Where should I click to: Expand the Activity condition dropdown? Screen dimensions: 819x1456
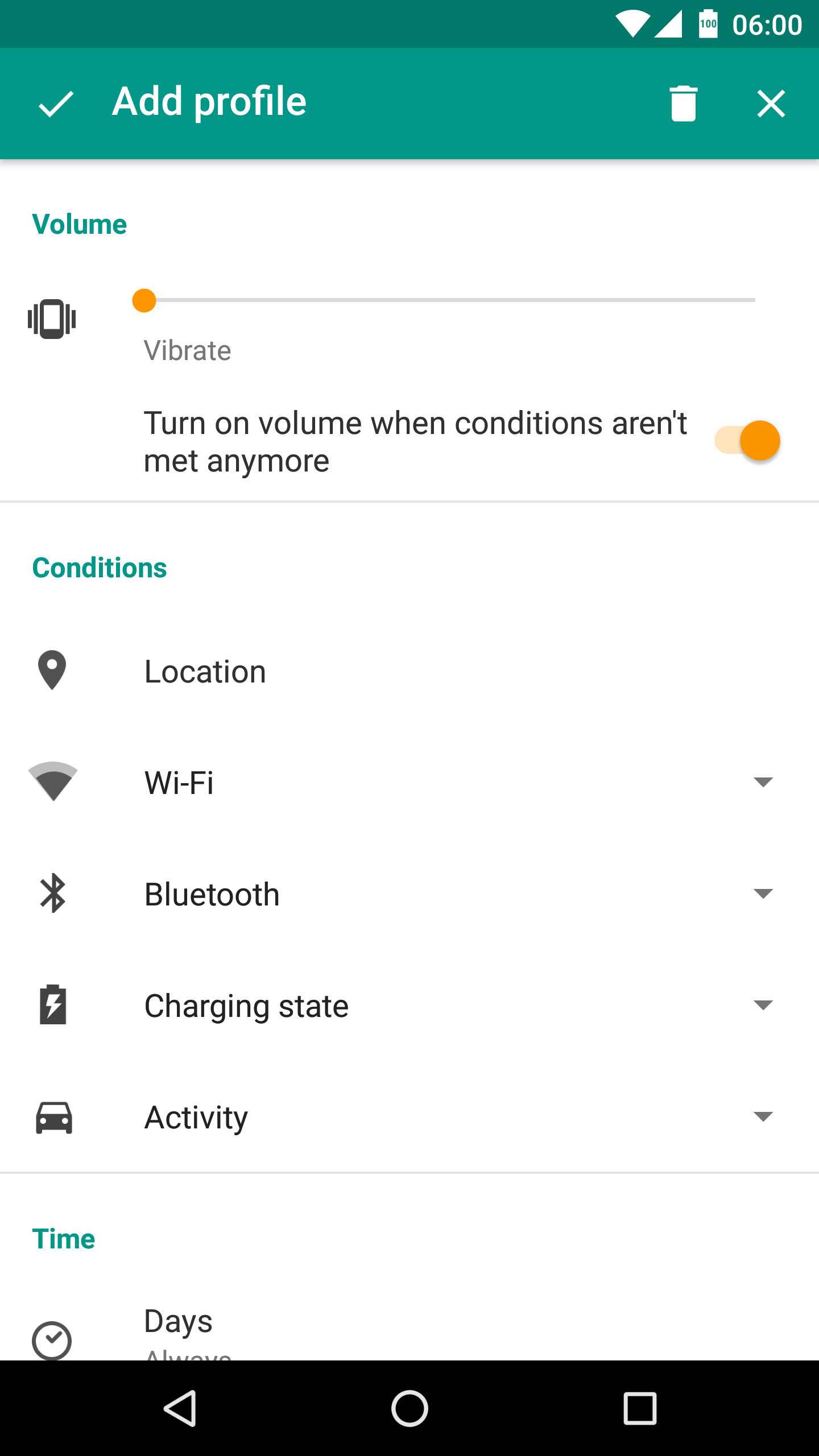762,1116
